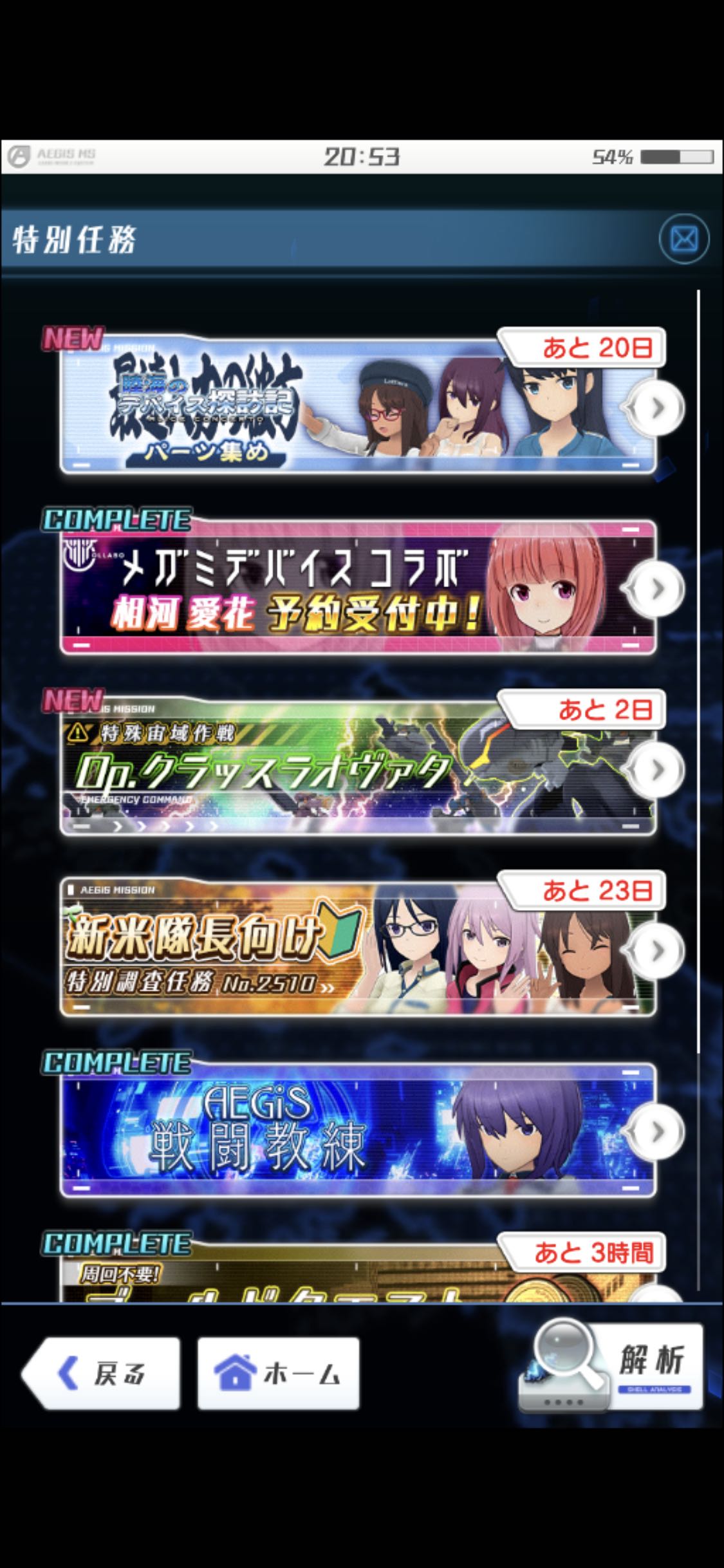Go back with the 戻る button
The width and height of the screenshot is (724, 1568).
(102, 1374)
